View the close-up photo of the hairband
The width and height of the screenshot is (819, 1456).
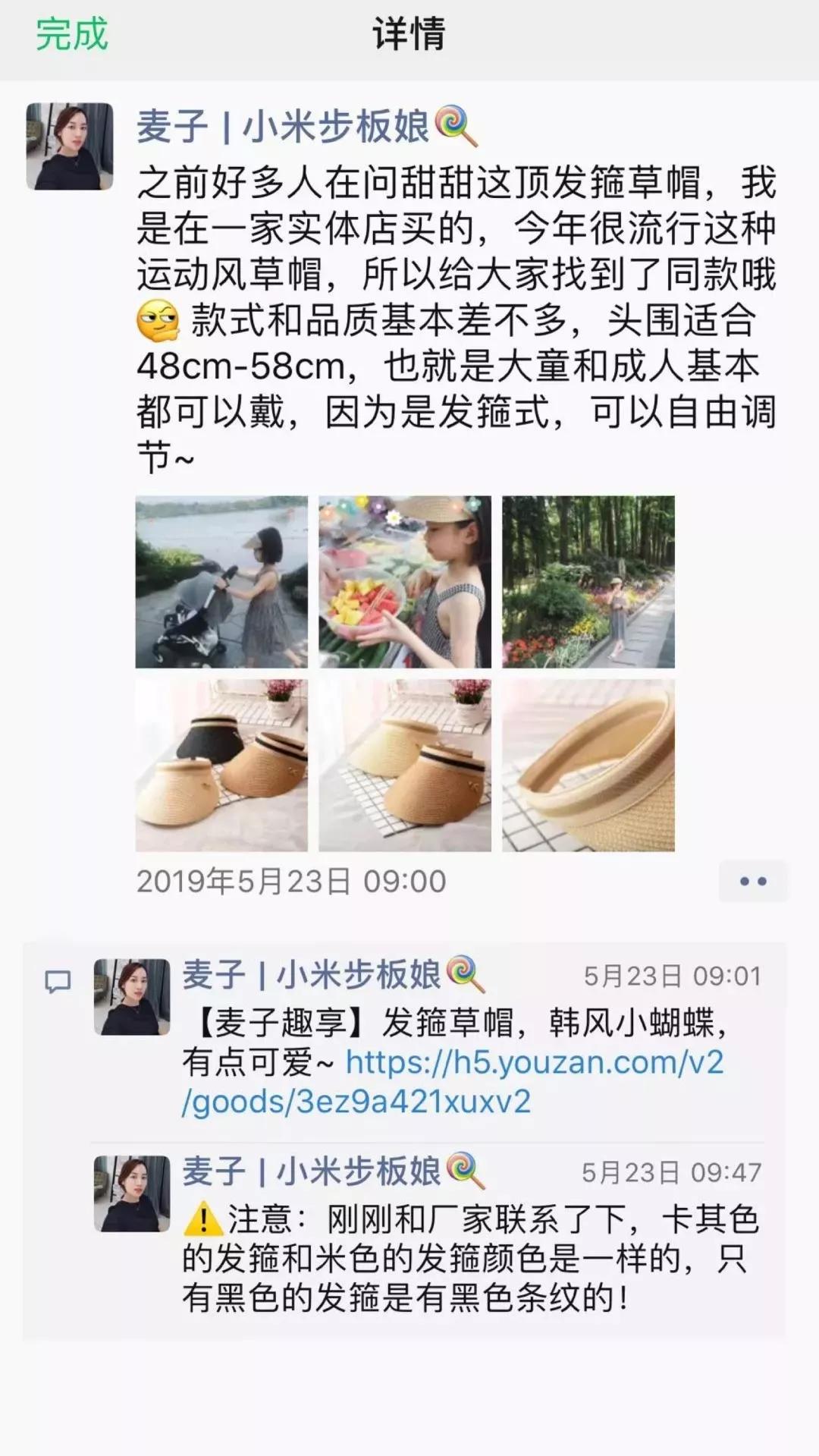[x=588, y=766]
